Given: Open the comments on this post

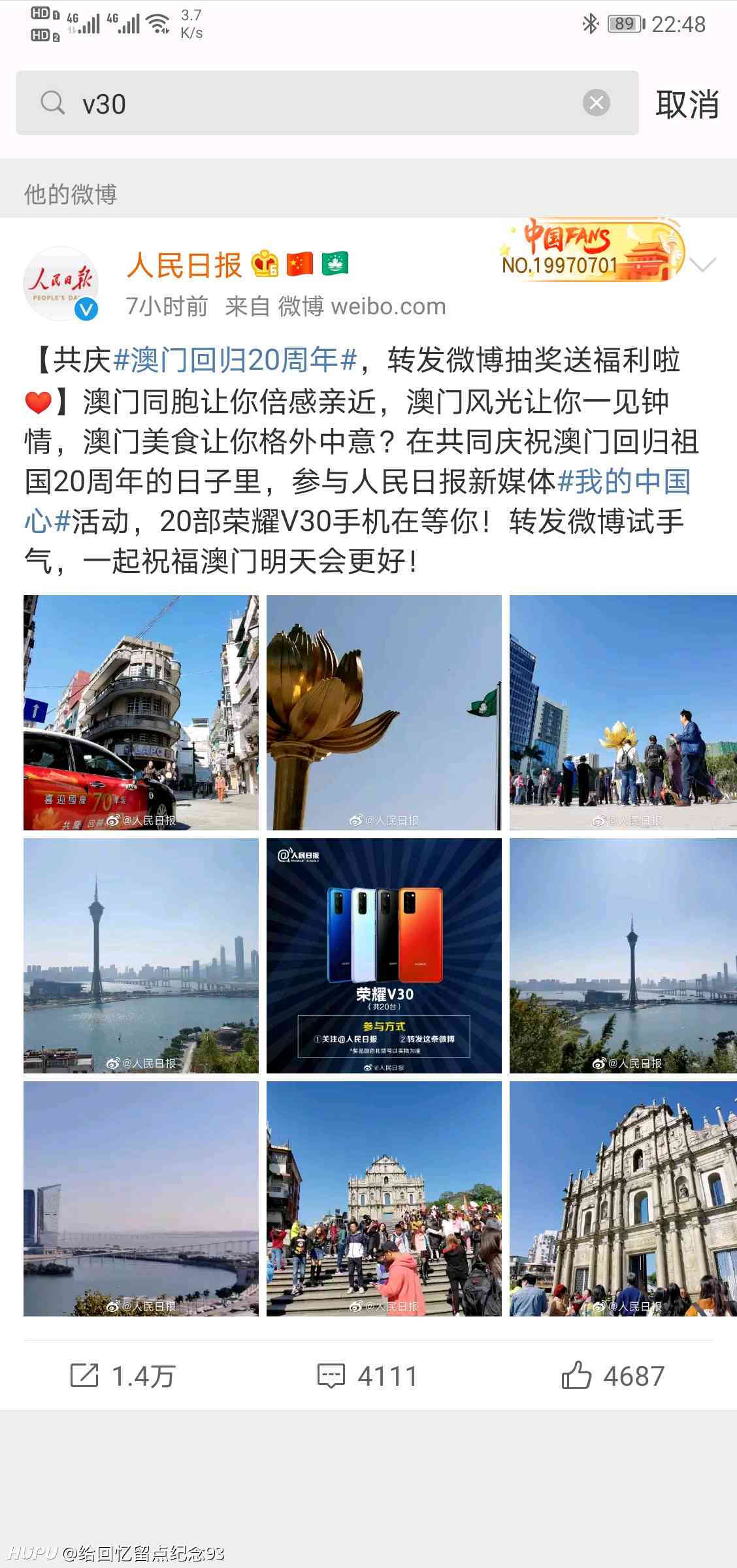Looking at the screenshot, I should pyautogui.click(x=367, y=1375).
